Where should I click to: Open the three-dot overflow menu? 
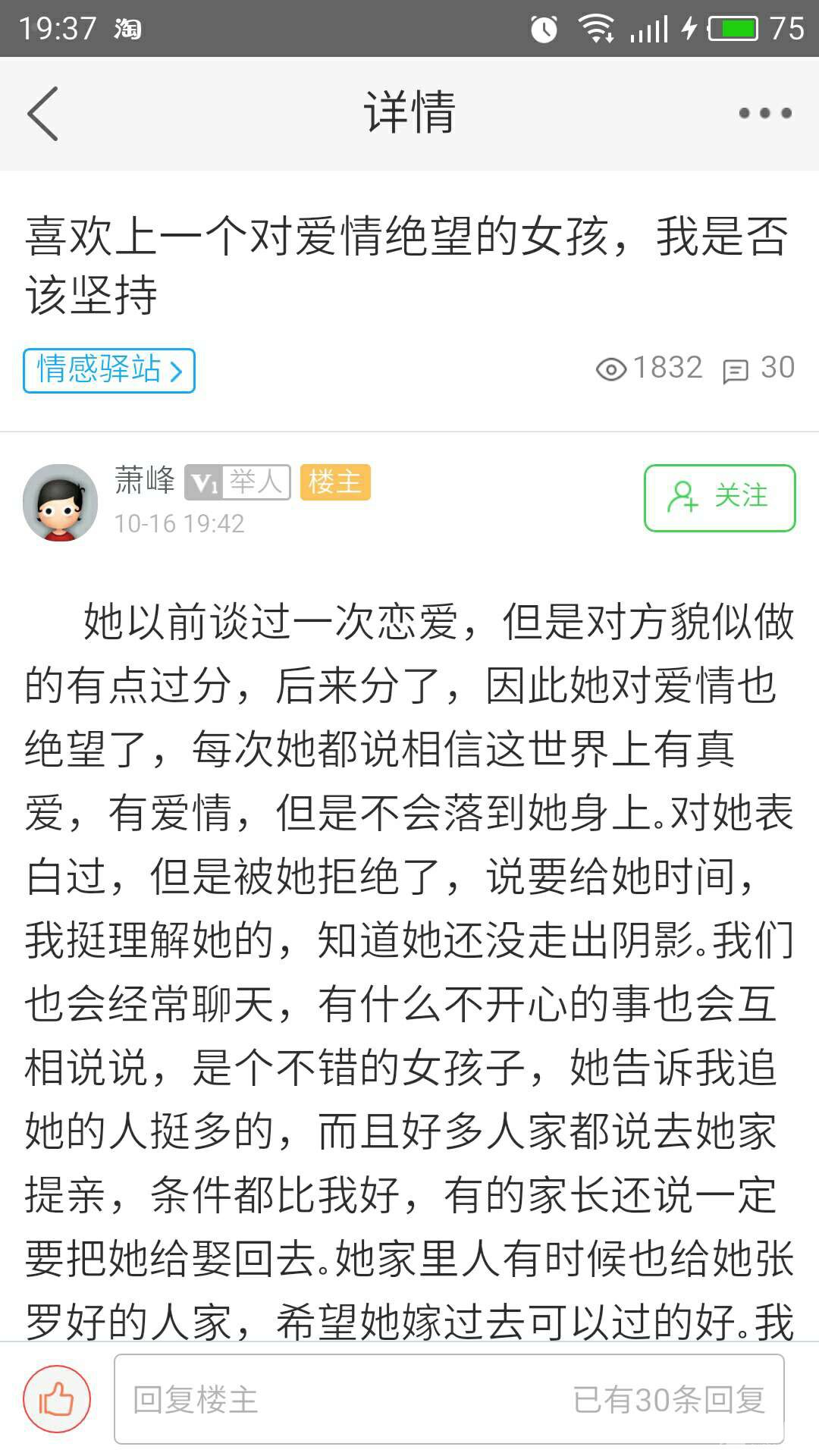tap(764, 114)
